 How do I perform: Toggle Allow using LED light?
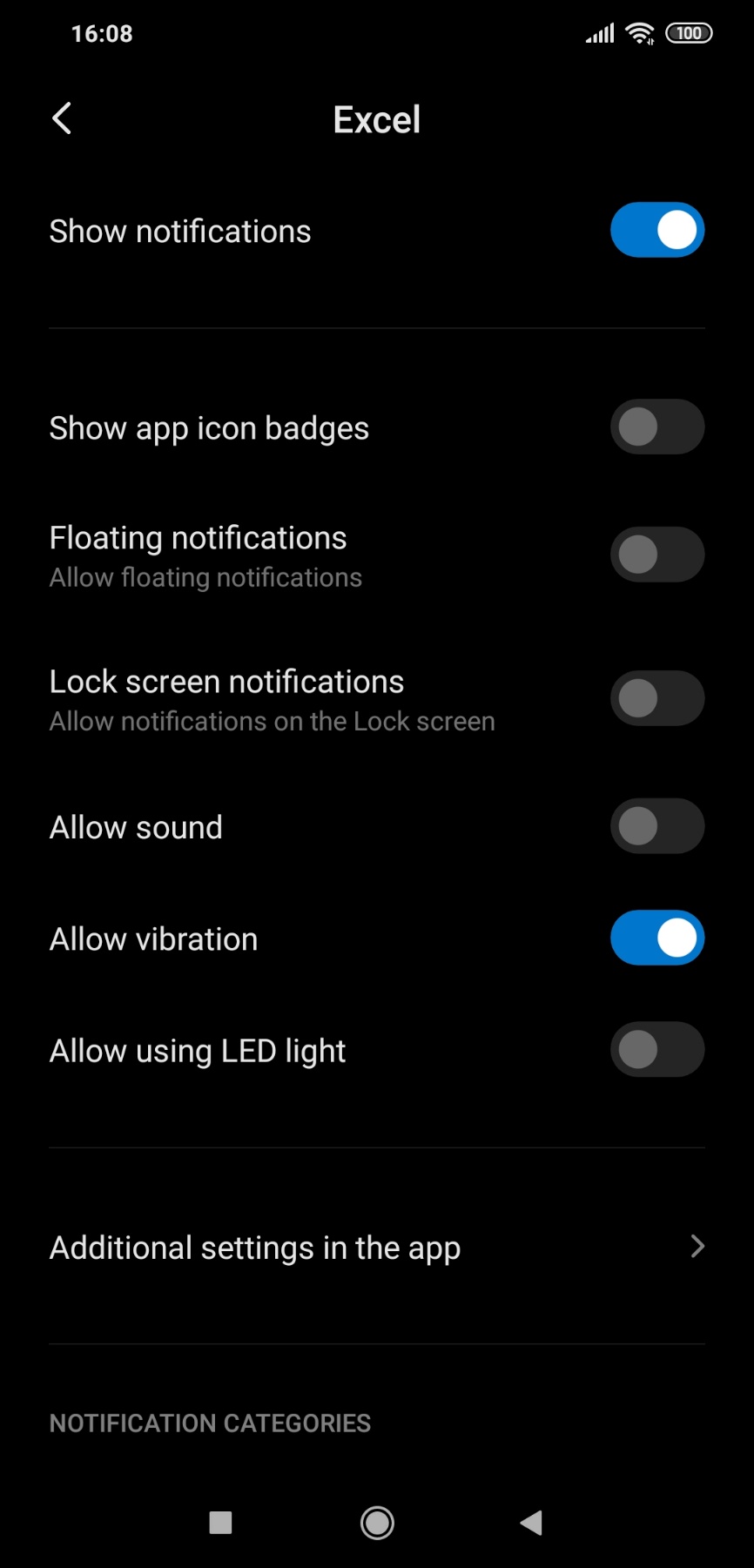coord(656,1050)
